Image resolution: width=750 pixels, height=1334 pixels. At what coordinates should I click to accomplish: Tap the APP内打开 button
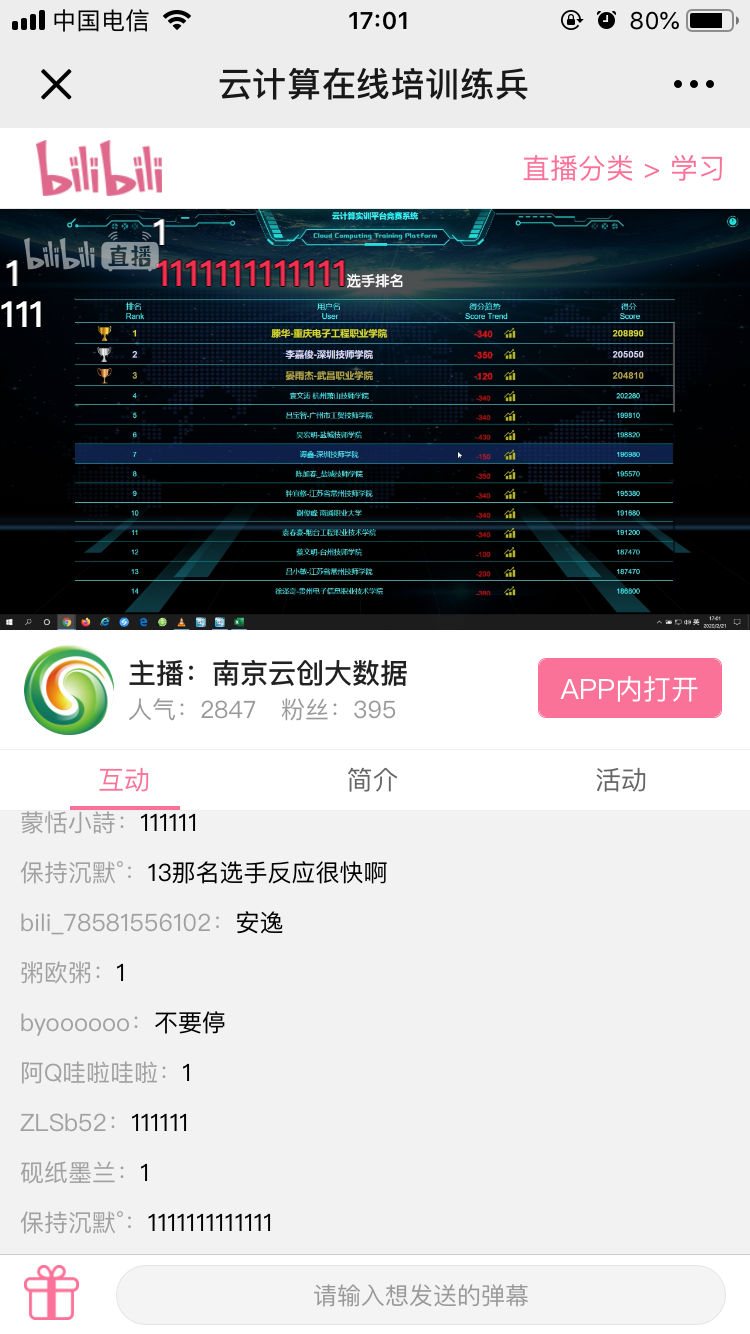coord(629,688)
